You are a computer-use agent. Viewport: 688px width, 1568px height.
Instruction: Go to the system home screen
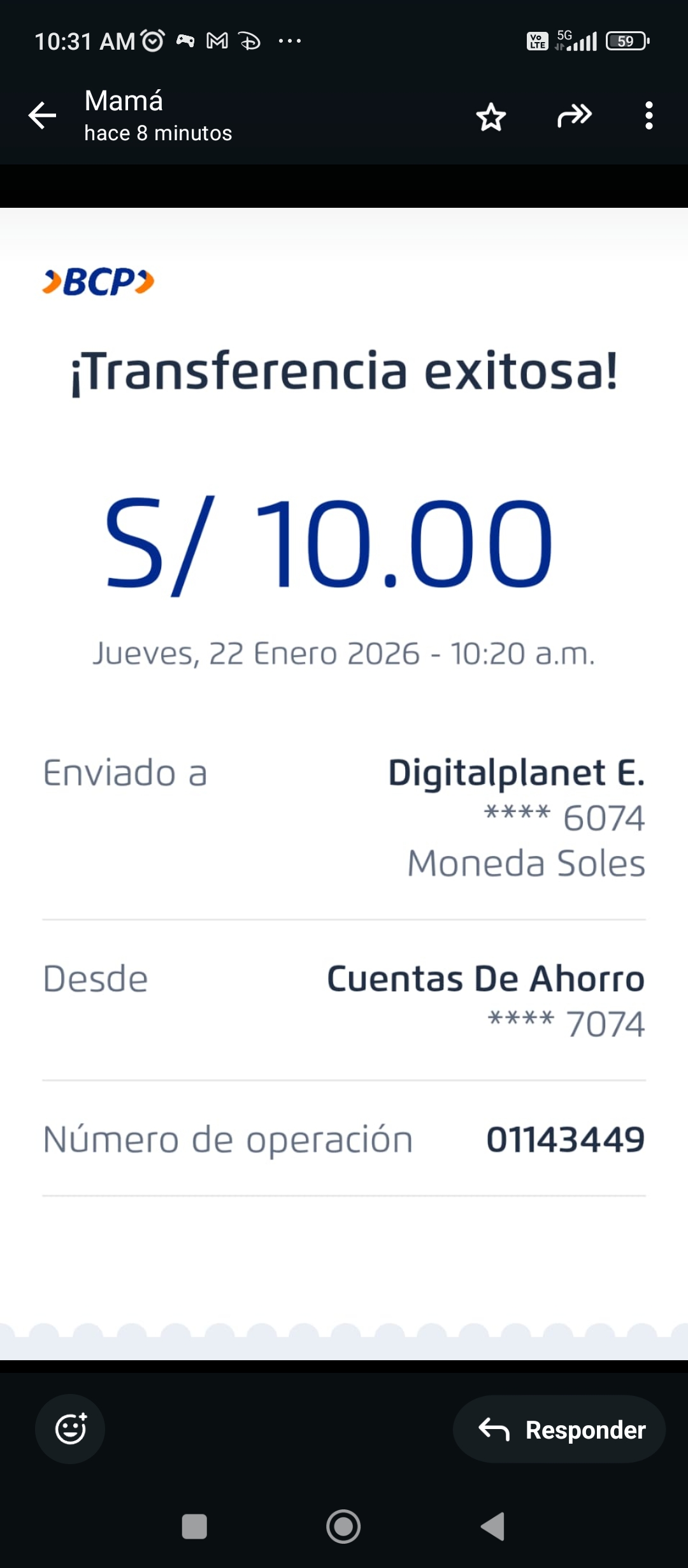tap(343, 1527)
